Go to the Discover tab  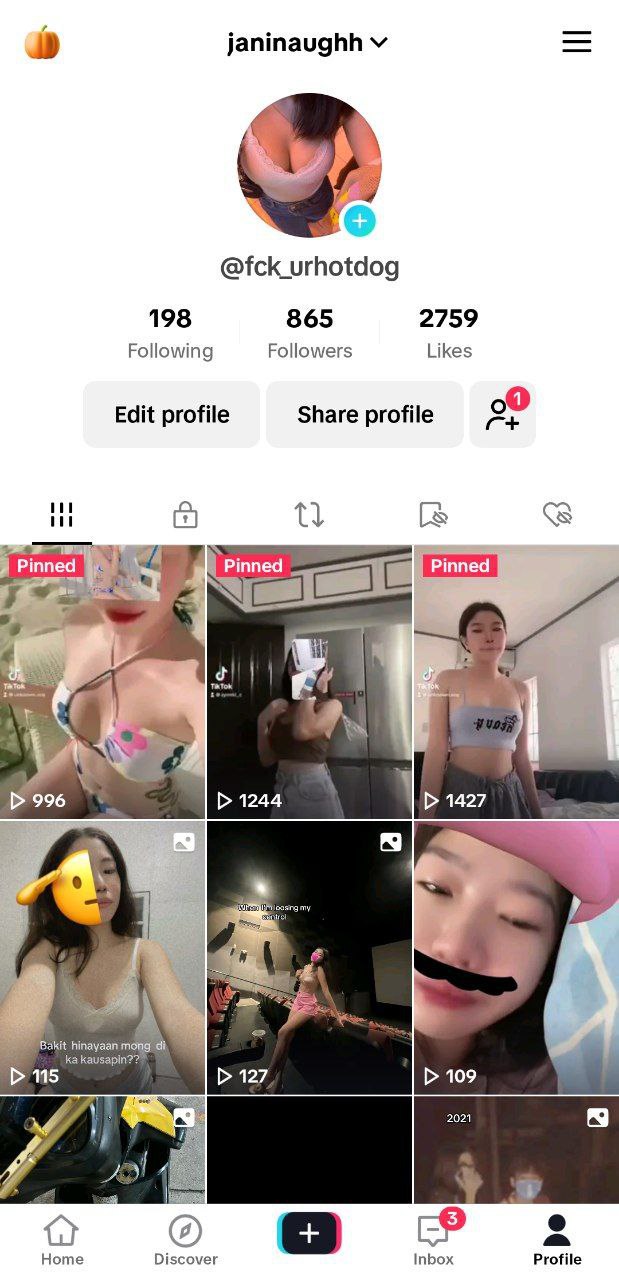point(185,1240)
